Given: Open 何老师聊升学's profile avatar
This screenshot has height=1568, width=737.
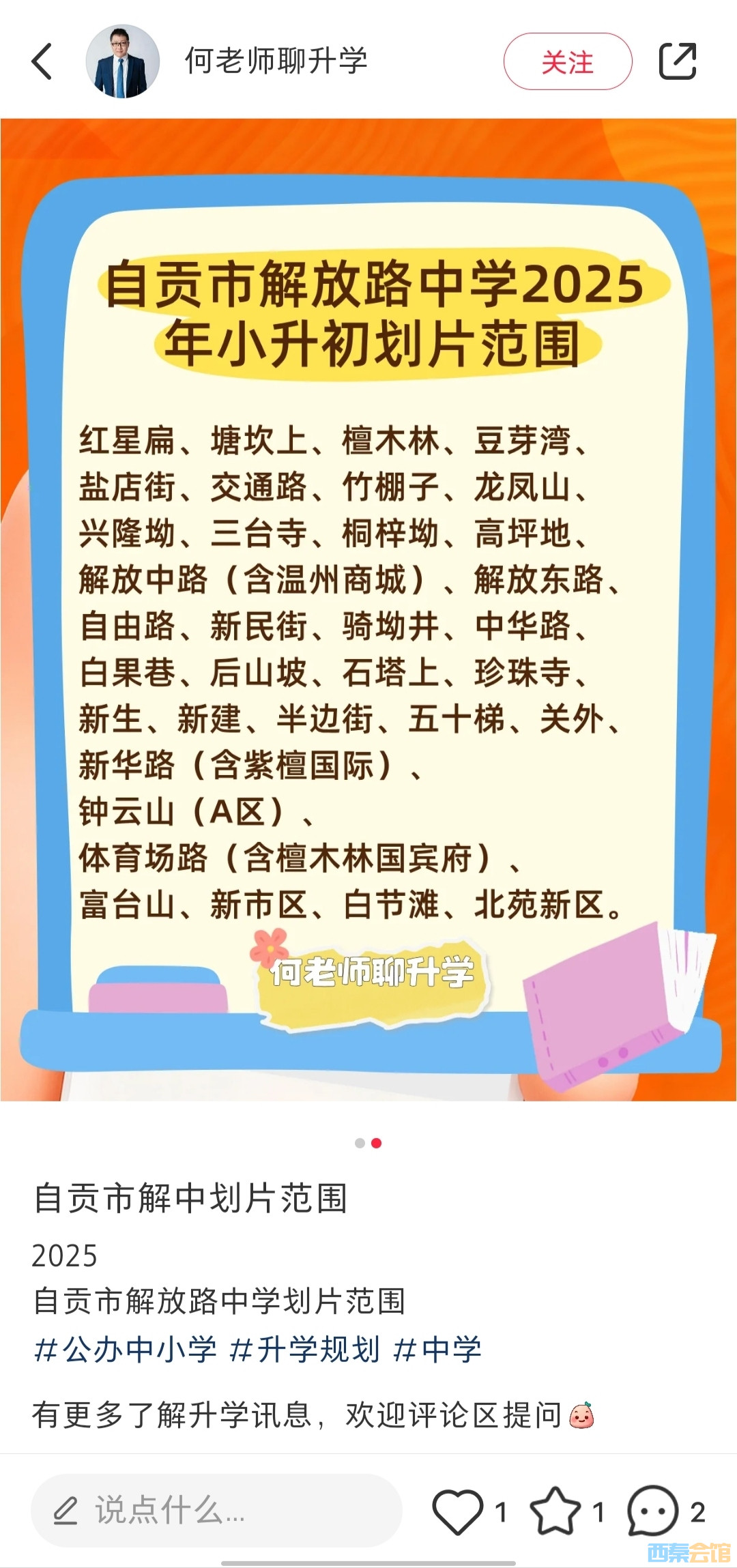Looking at the screenshot, I should pos(123,61).
